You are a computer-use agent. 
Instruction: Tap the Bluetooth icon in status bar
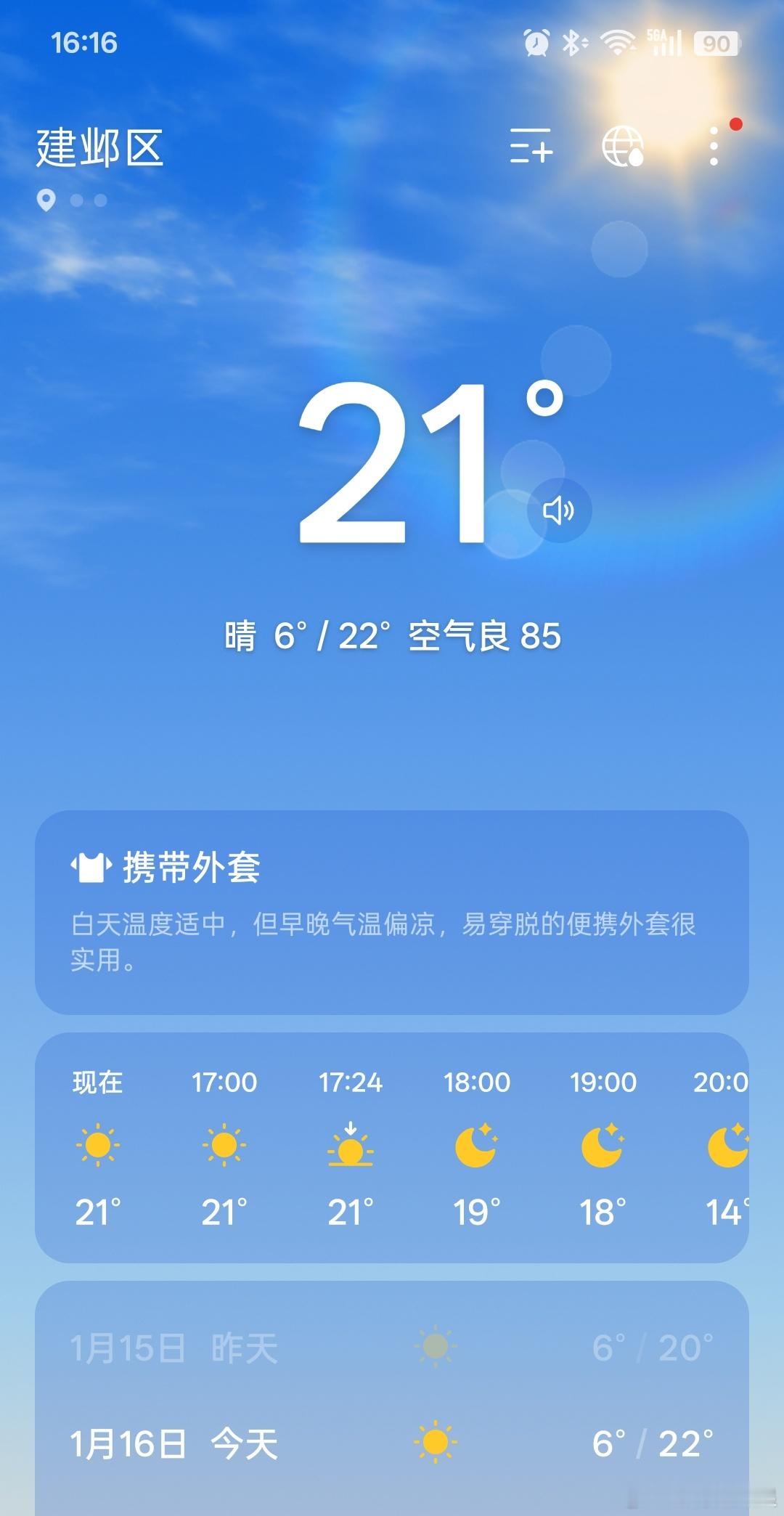coord(574,43)
